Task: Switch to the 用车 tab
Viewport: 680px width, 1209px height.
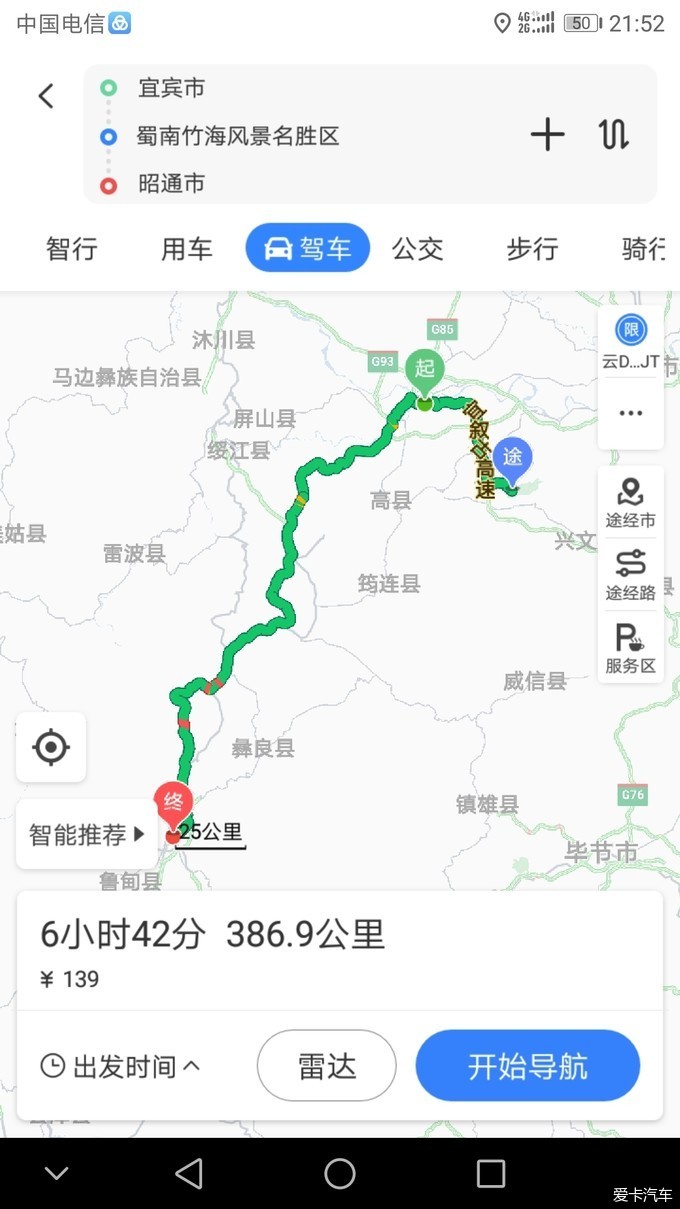Action: click(x=187, y=249)
